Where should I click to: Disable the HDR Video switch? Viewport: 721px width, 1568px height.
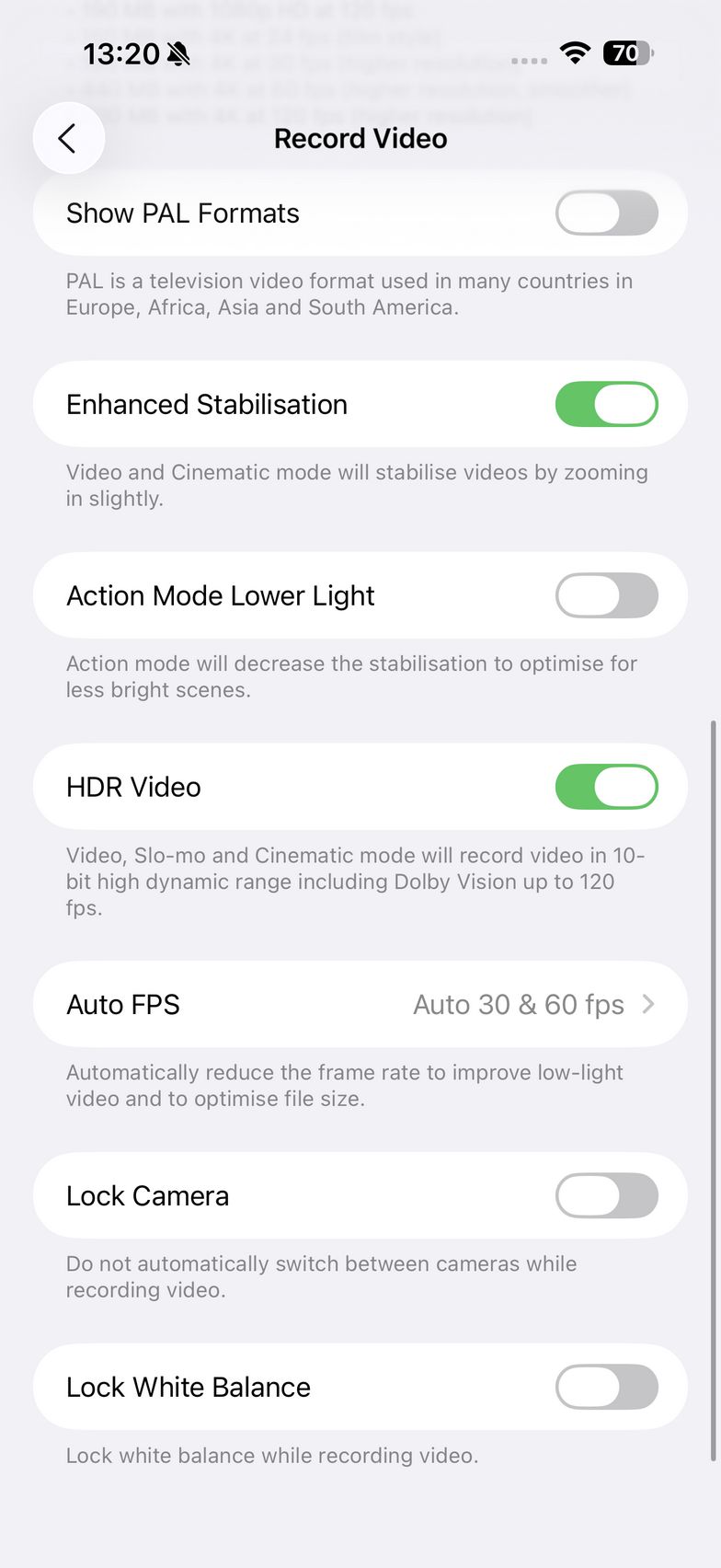pyautogui.click(x=606, y=788)
